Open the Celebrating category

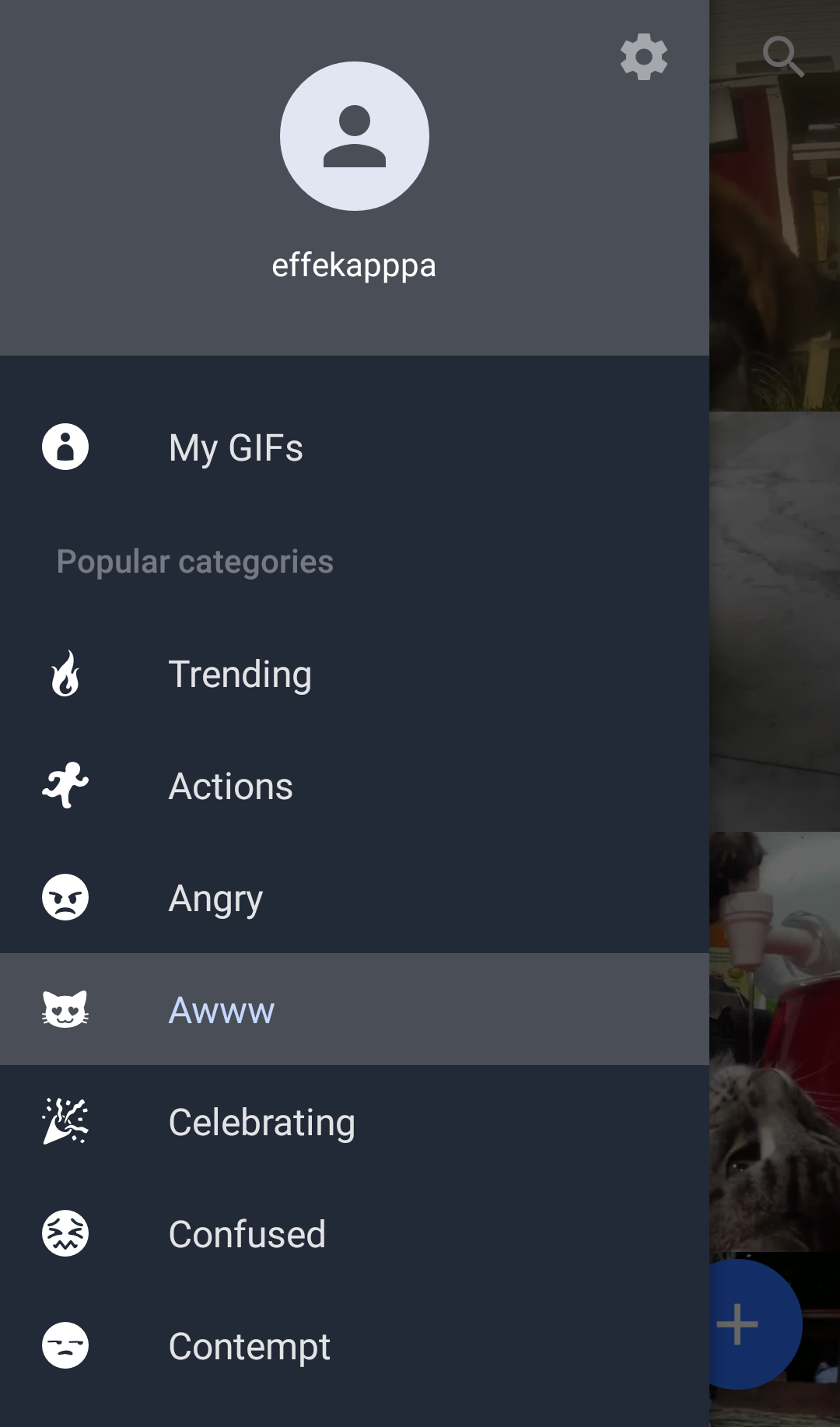[x=355, y=1122]
